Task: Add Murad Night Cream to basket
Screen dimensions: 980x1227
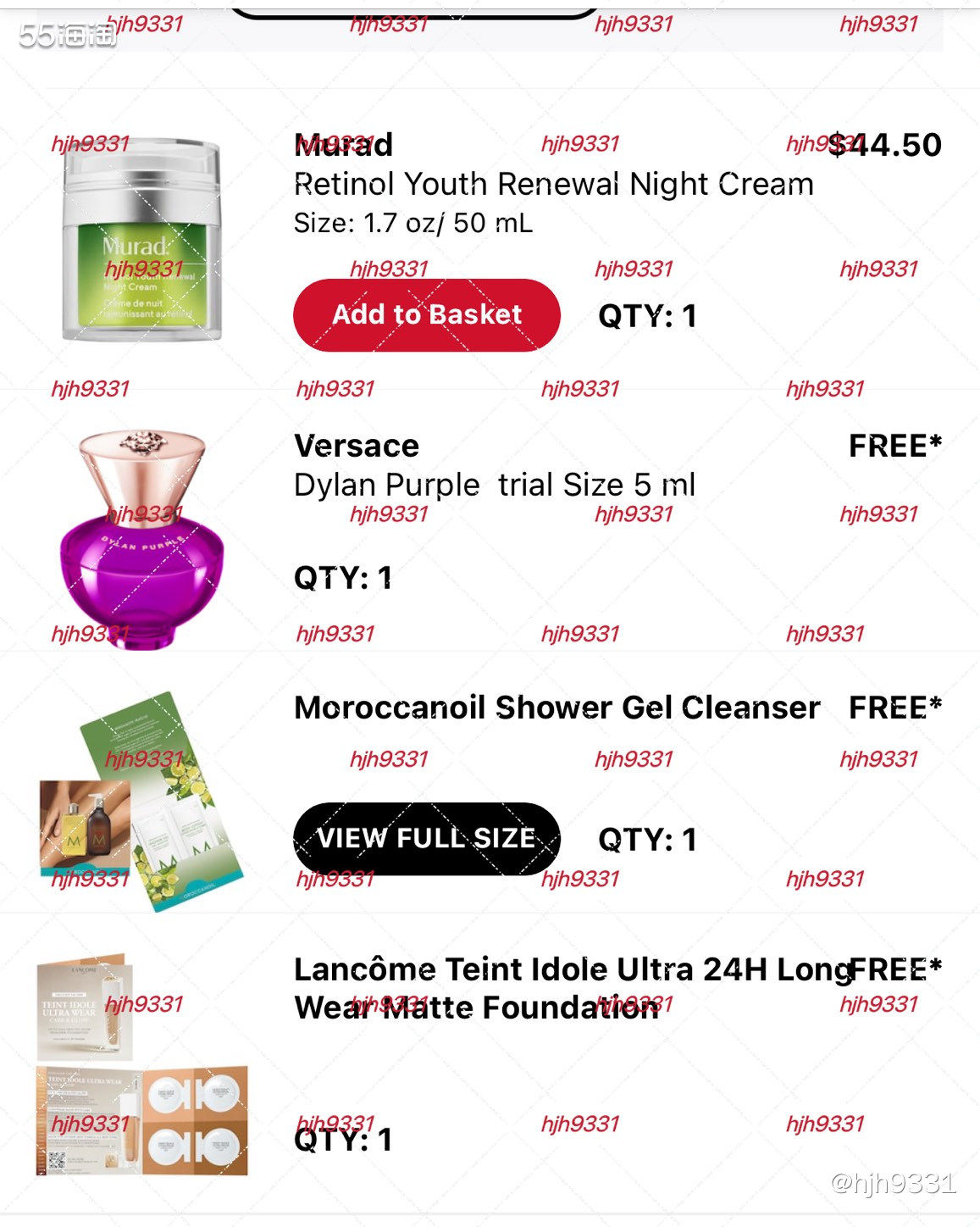Action: [x=426, y=314]
